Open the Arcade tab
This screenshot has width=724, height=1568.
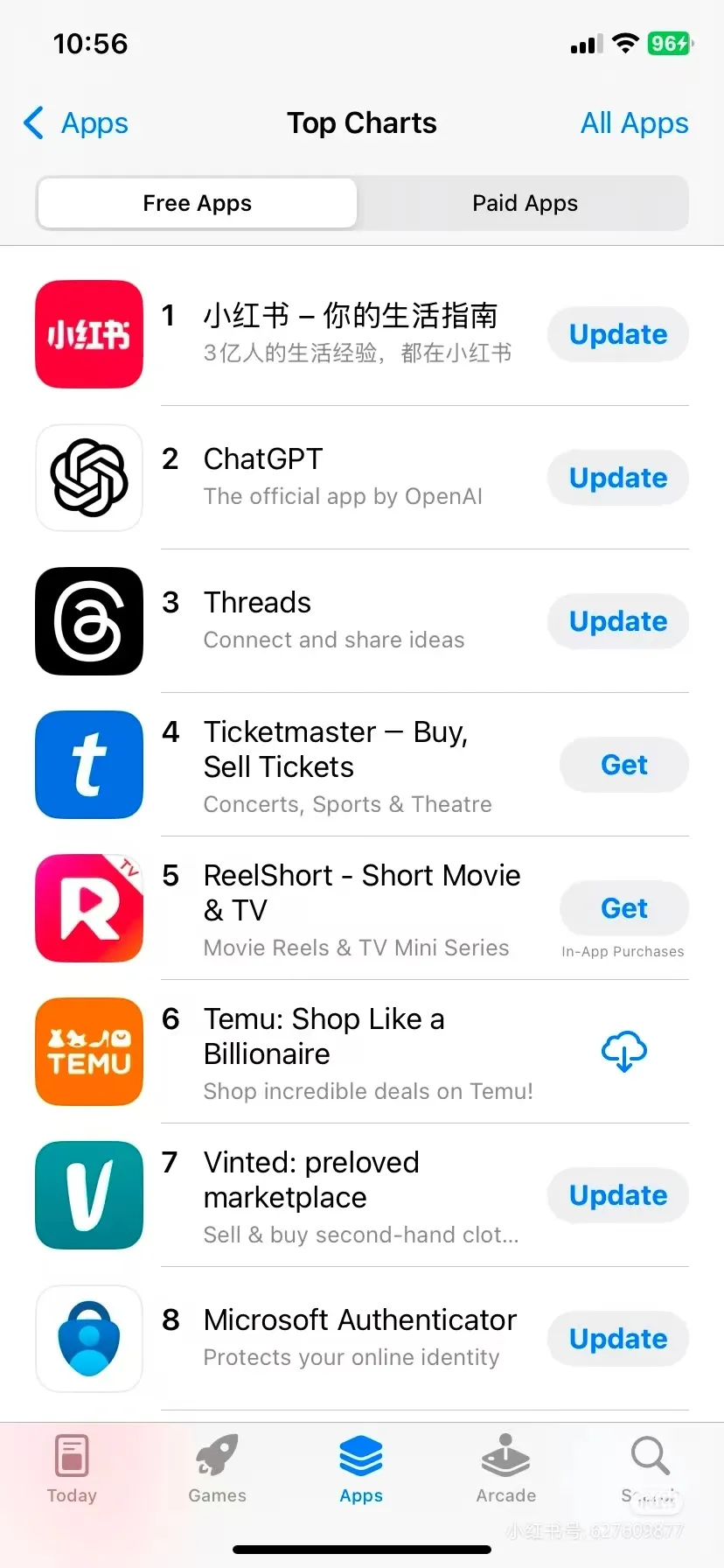[x=506, y=1470]
